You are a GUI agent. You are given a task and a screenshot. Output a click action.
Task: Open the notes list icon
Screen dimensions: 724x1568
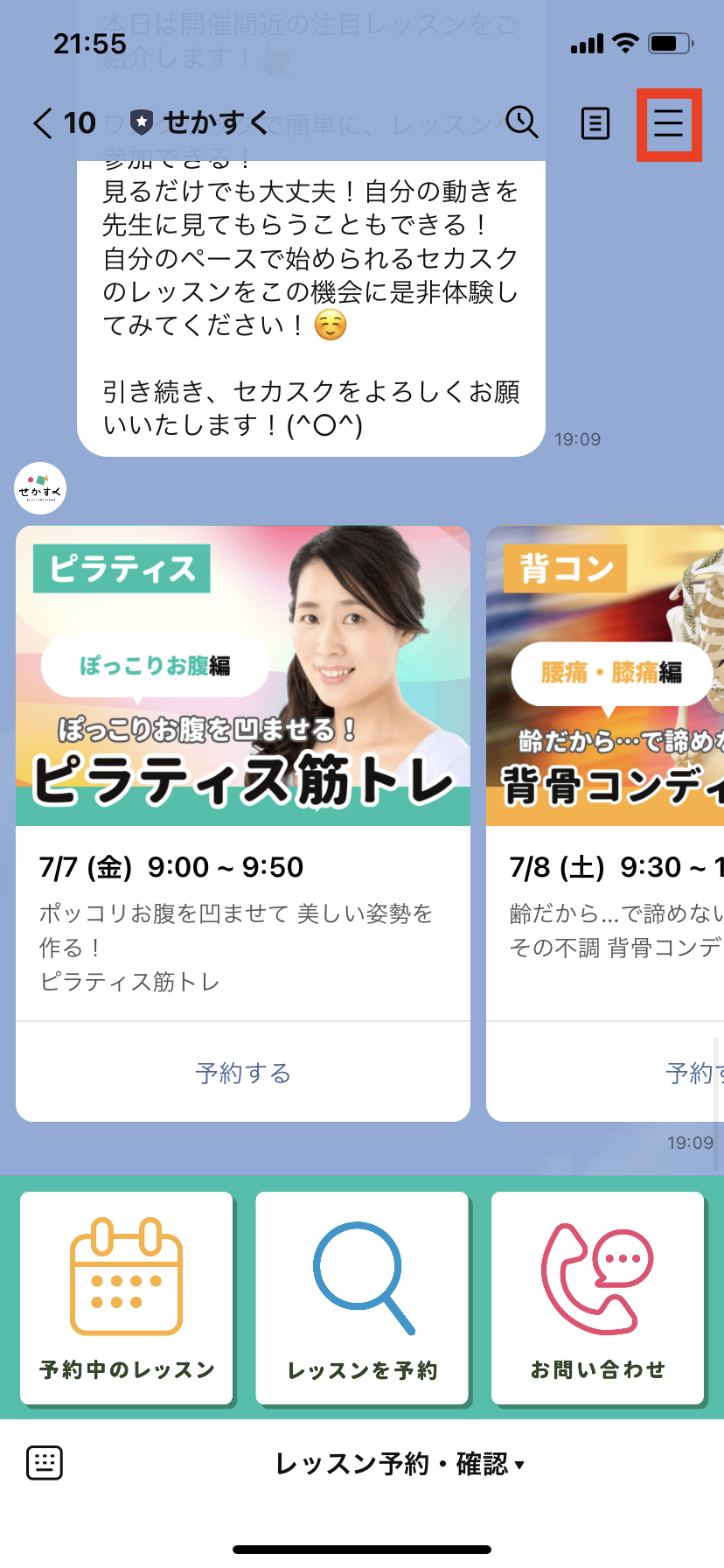point(595,123)
